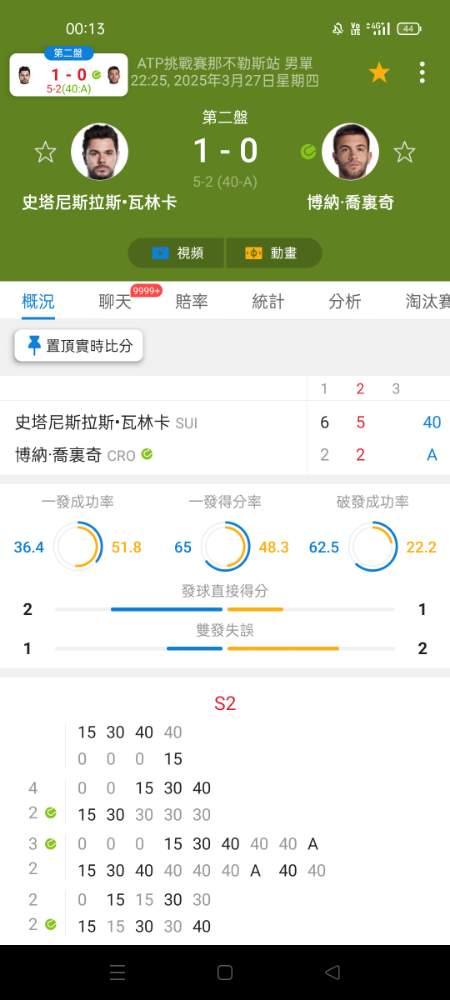Select the 概況 tab
The width and height of the screenshot is (450, 1000).
pos(38,302)
